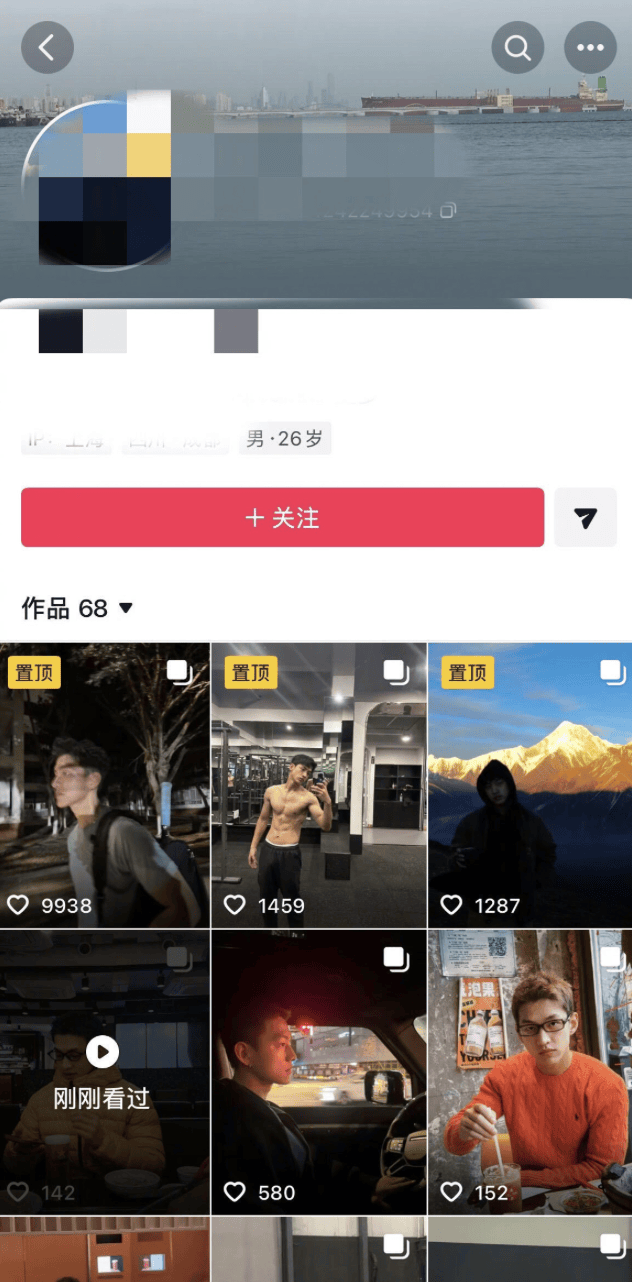This screenshot has width=632, height=1282.
Task: Go back using the top-left arrow
Action: (47, 47)
